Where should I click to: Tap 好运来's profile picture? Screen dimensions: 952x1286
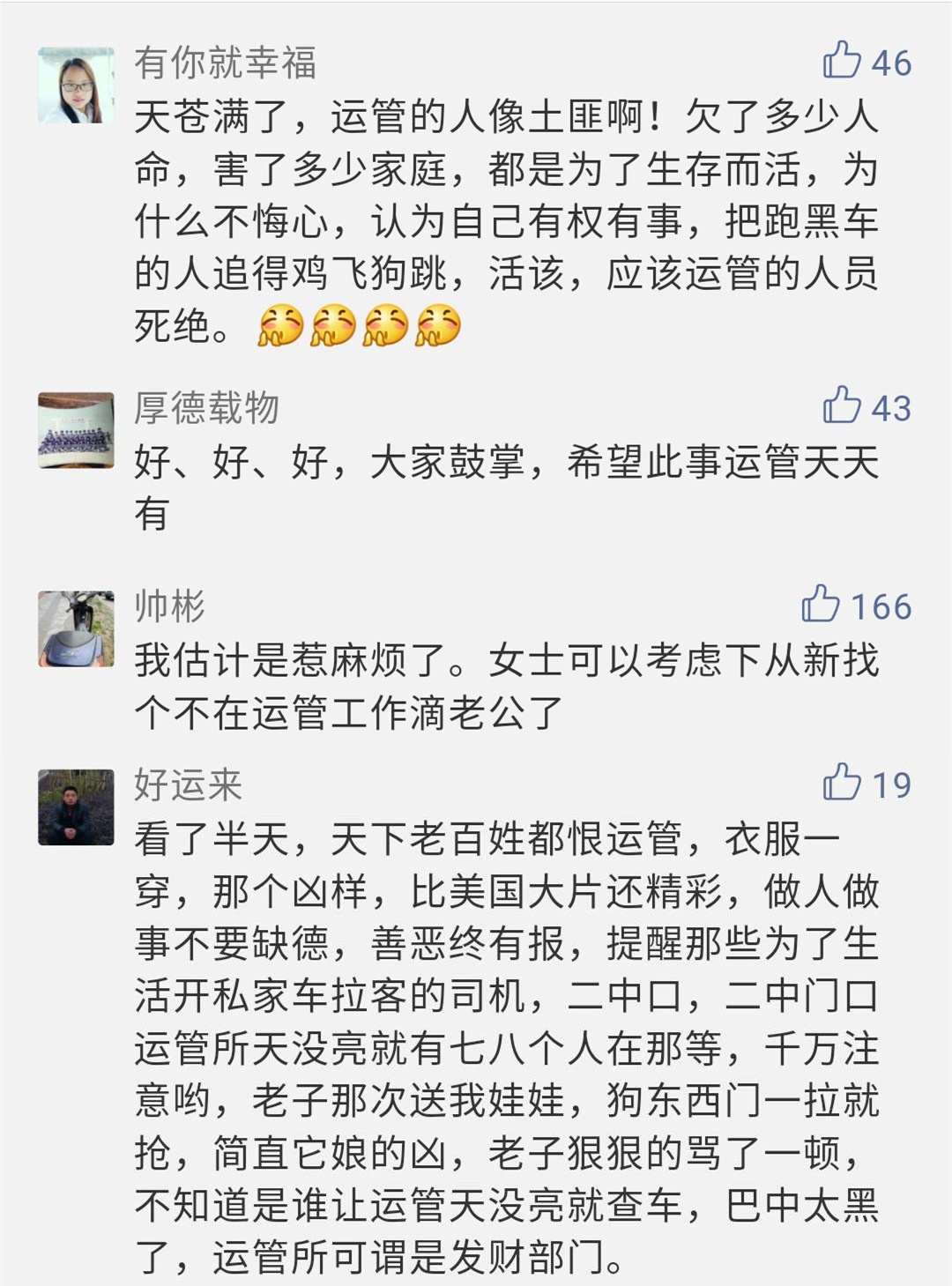point(76,807)
